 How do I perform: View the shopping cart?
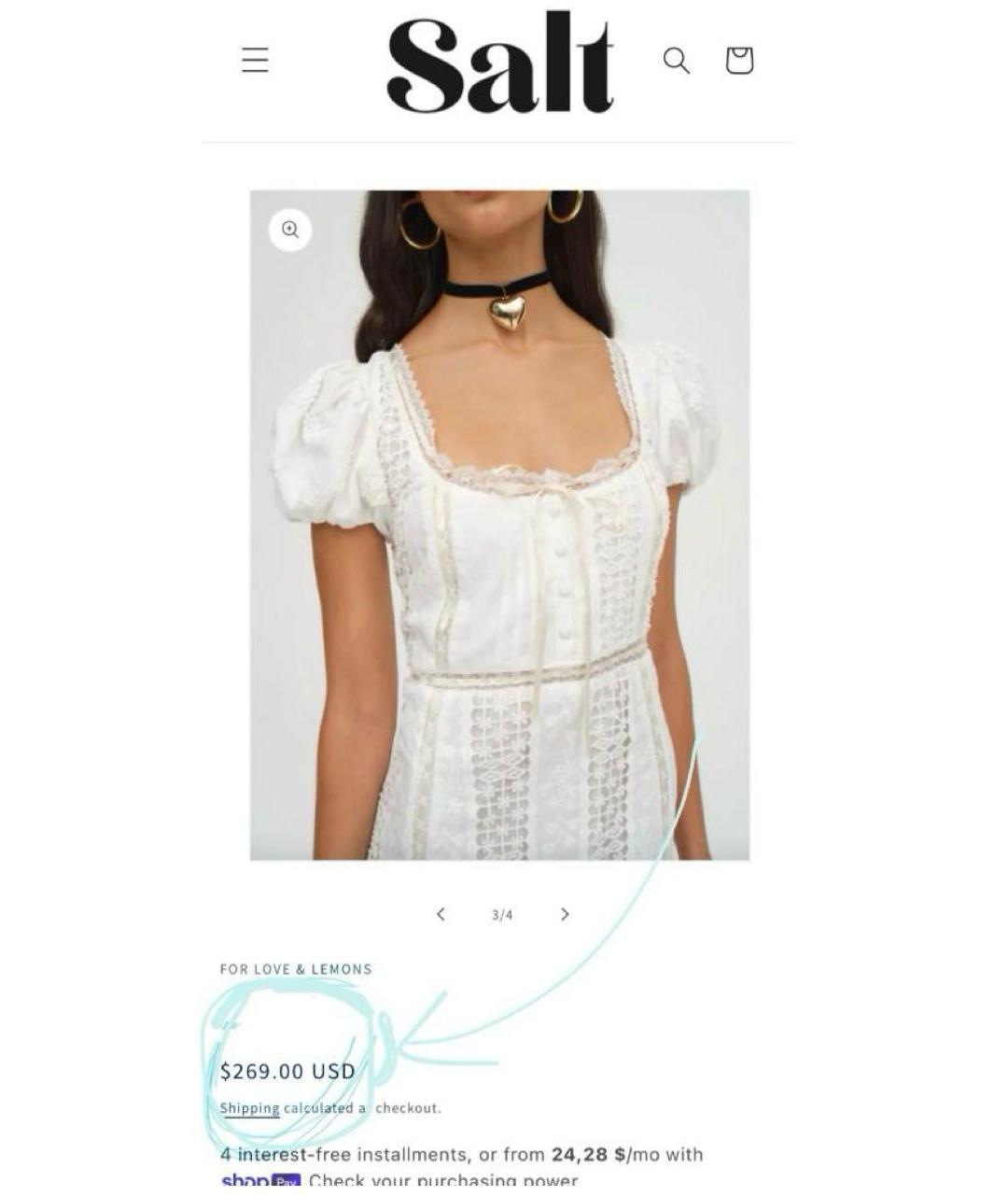(x=739, y=61)
